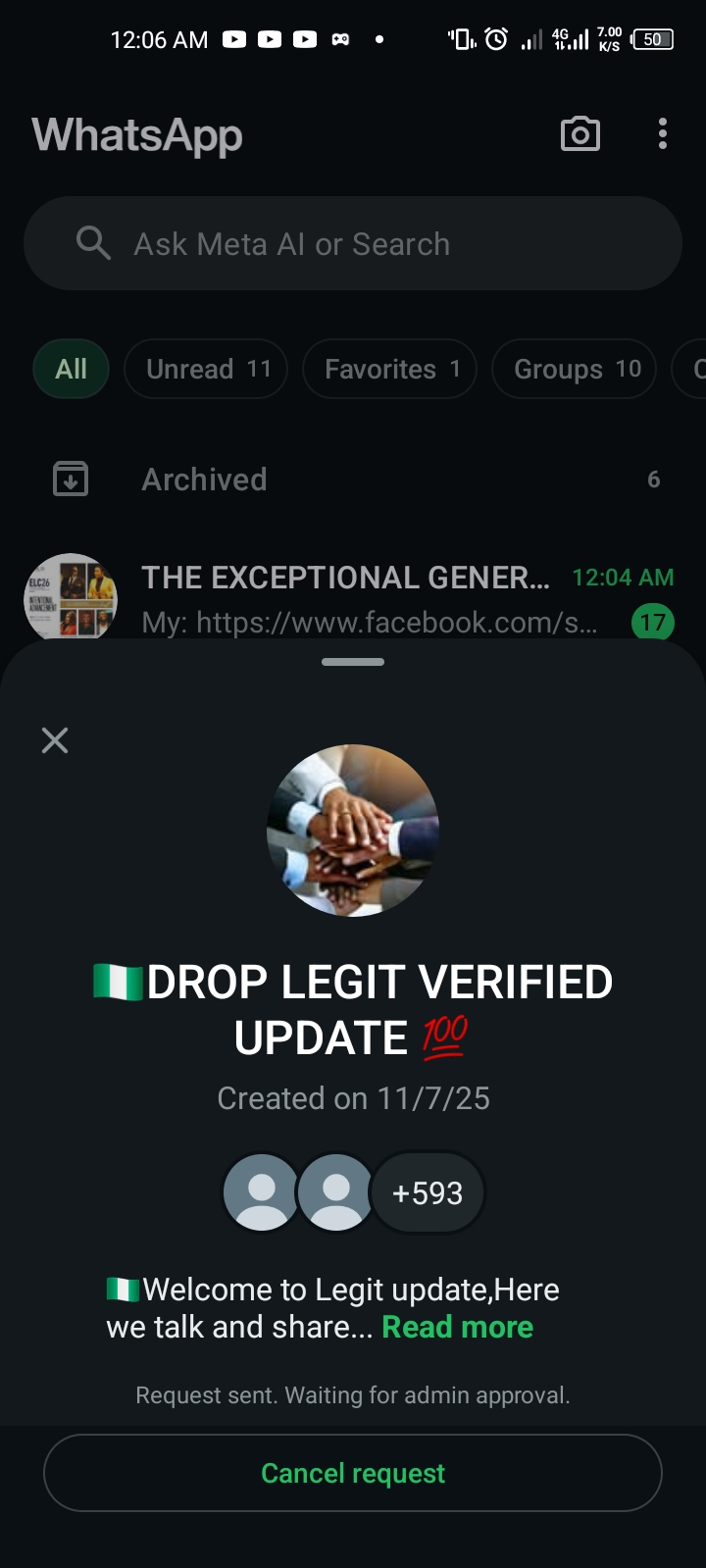Cancel the group join request
This screenshot has height=1568, width=706.
click(353, 1473)
